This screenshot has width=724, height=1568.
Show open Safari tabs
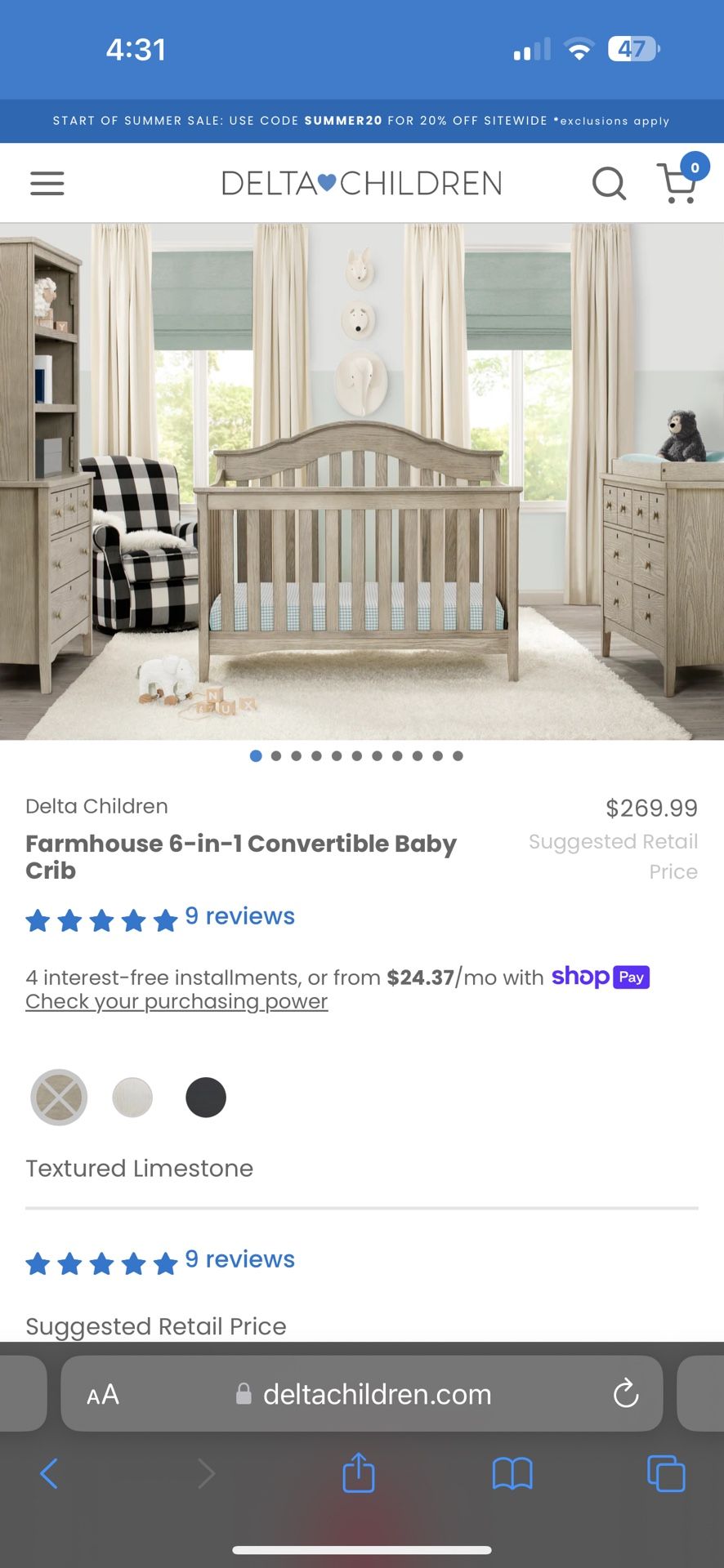click(666, 1473)
